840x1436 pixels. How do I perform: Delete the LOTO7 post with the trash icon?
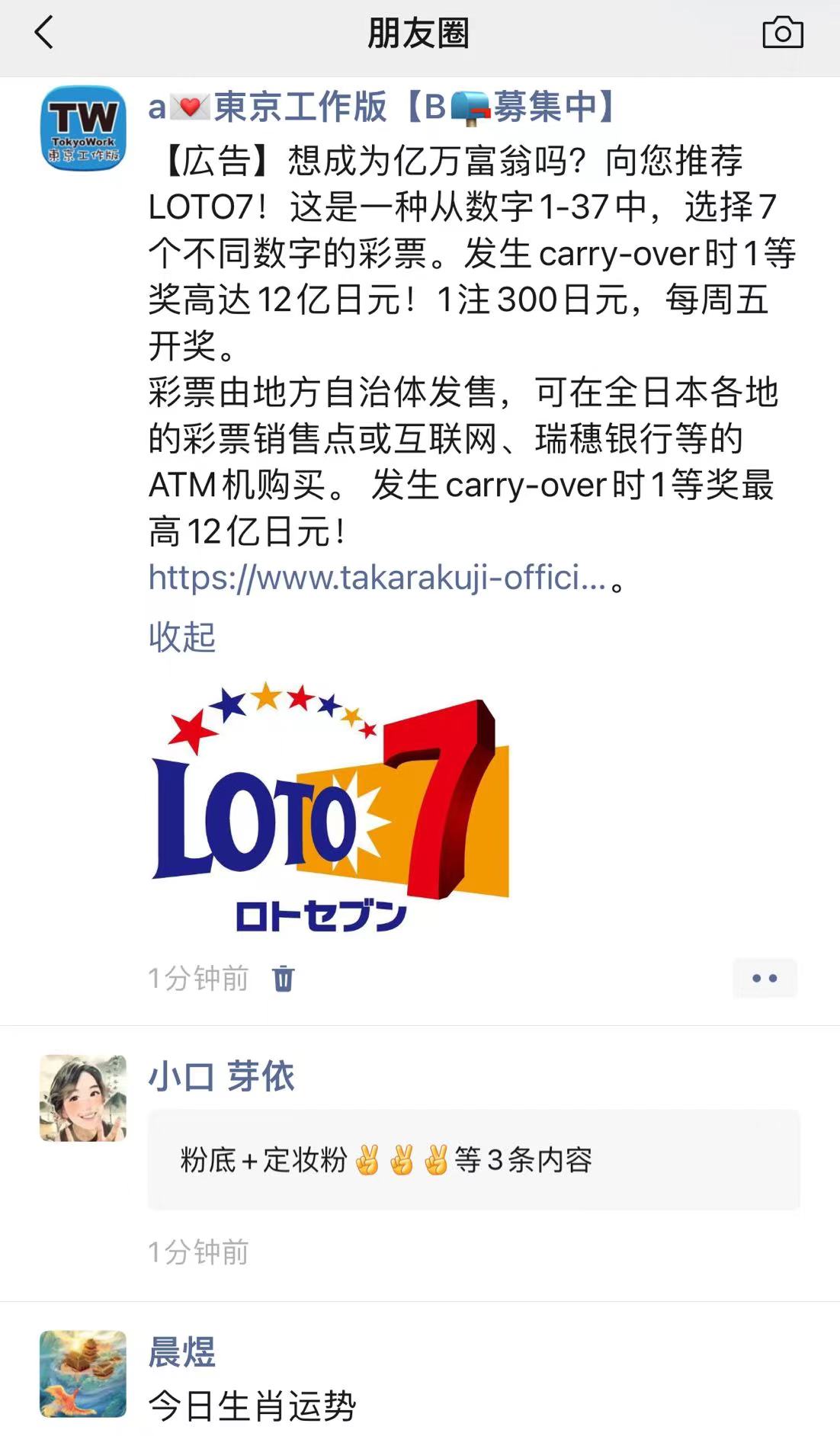point(283,978)
